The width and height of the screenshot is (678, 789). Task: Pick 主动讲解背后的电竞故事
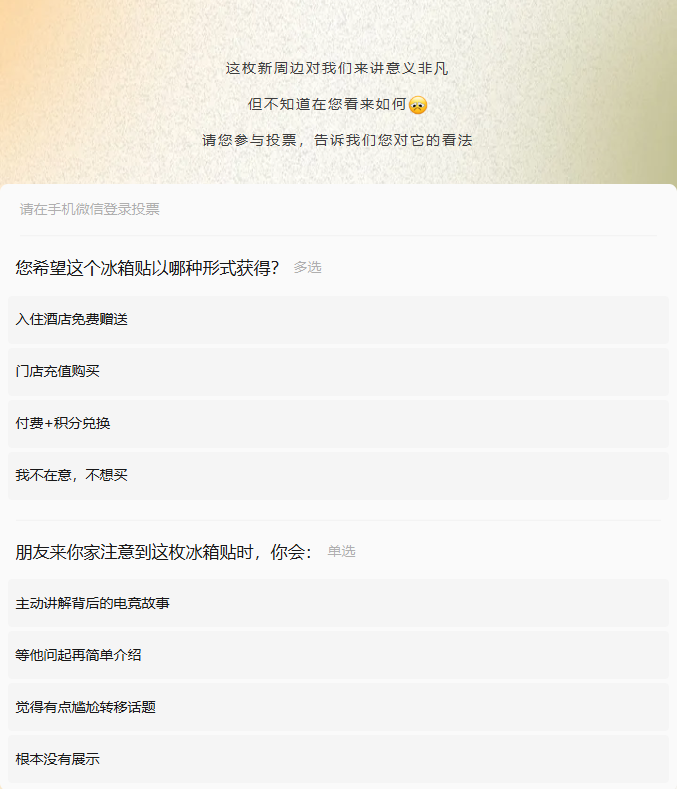[338, 604]
